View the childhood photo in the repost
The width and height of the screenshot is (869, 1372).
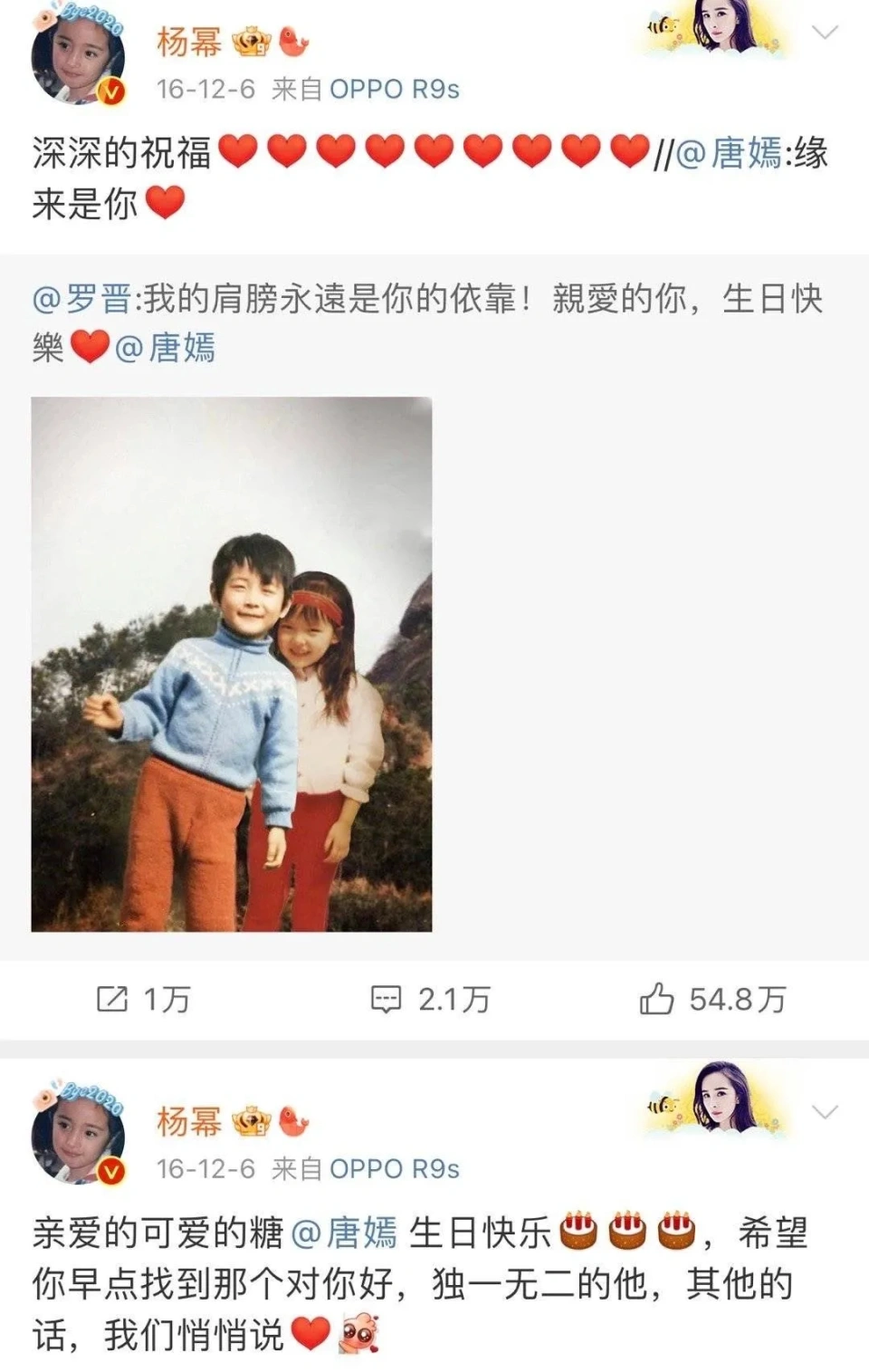coord(232,664)
